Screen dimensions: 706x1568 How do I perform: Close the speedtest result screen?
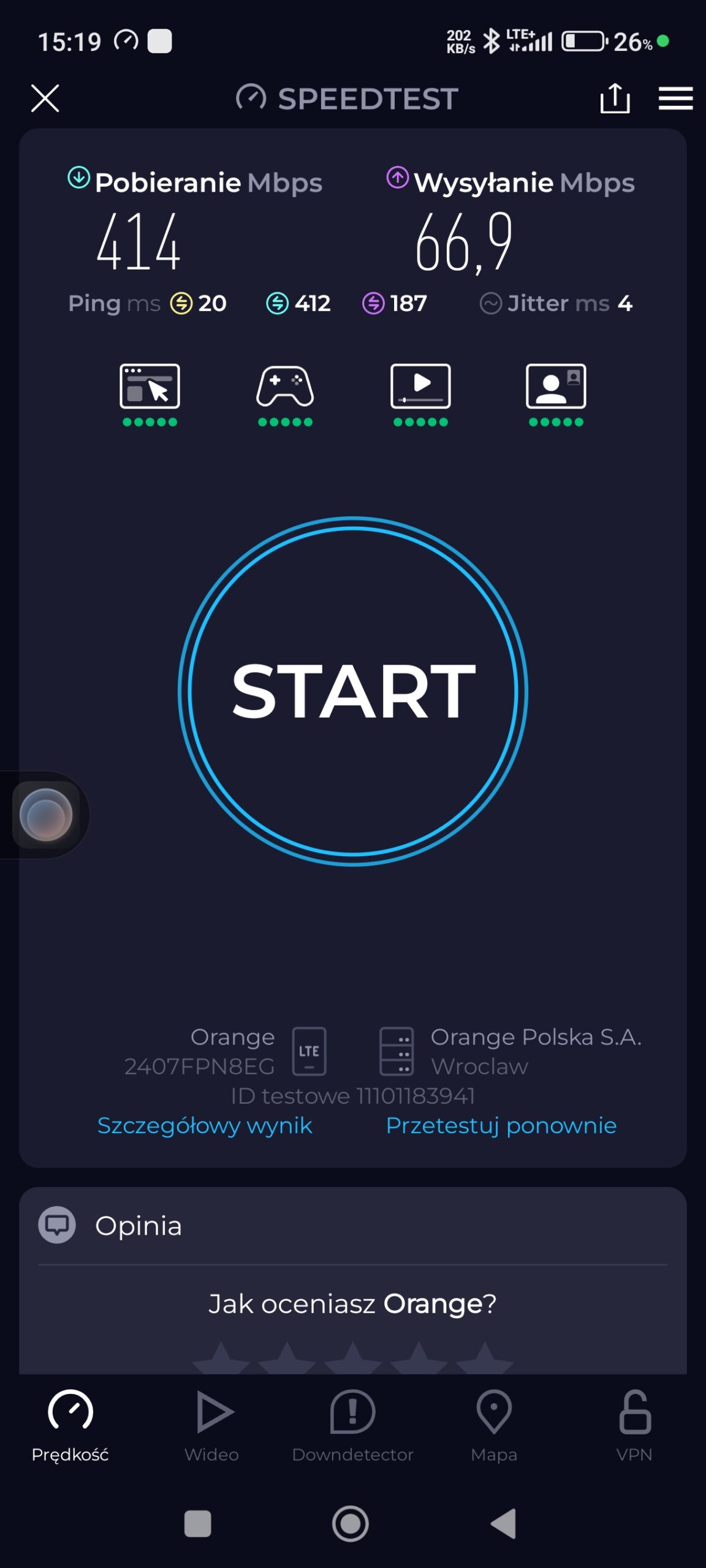click(45, 98)
